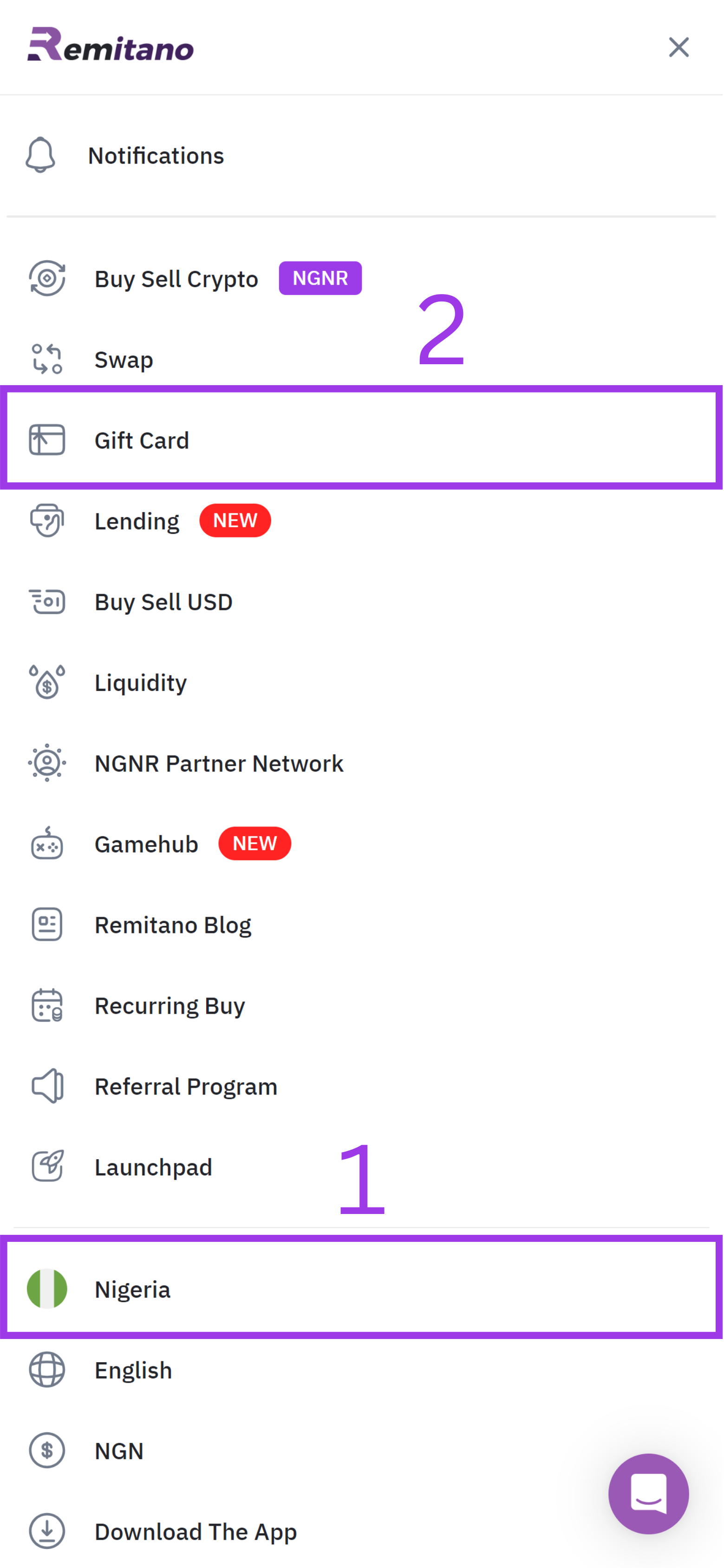Select the Swap icon

point(46,359)
